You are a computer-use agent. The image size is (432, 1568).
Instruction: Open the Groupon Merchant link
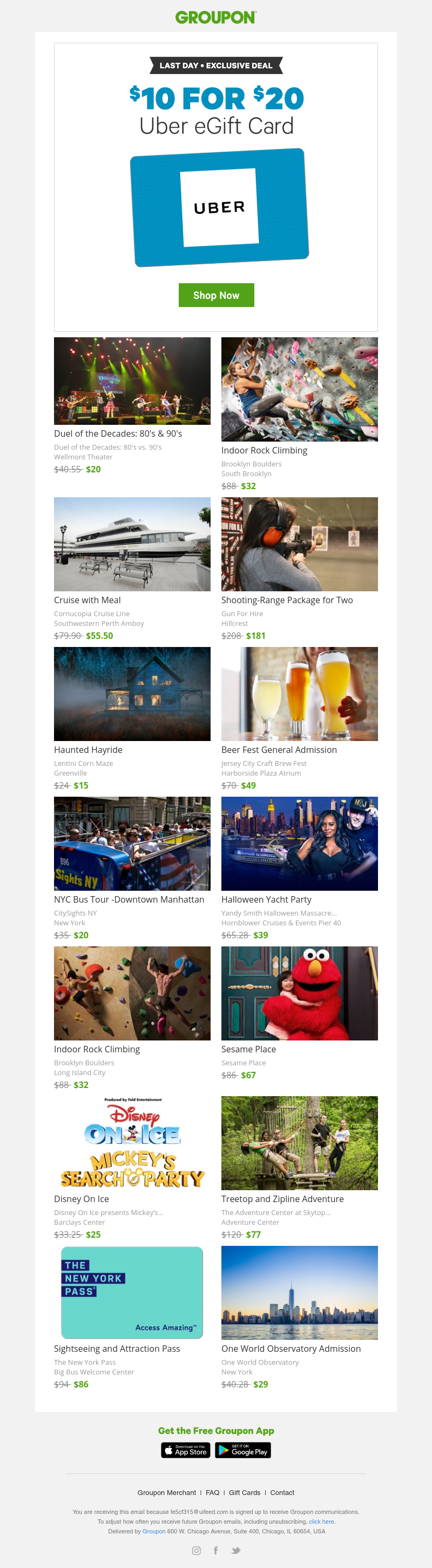click(167, 1492)
